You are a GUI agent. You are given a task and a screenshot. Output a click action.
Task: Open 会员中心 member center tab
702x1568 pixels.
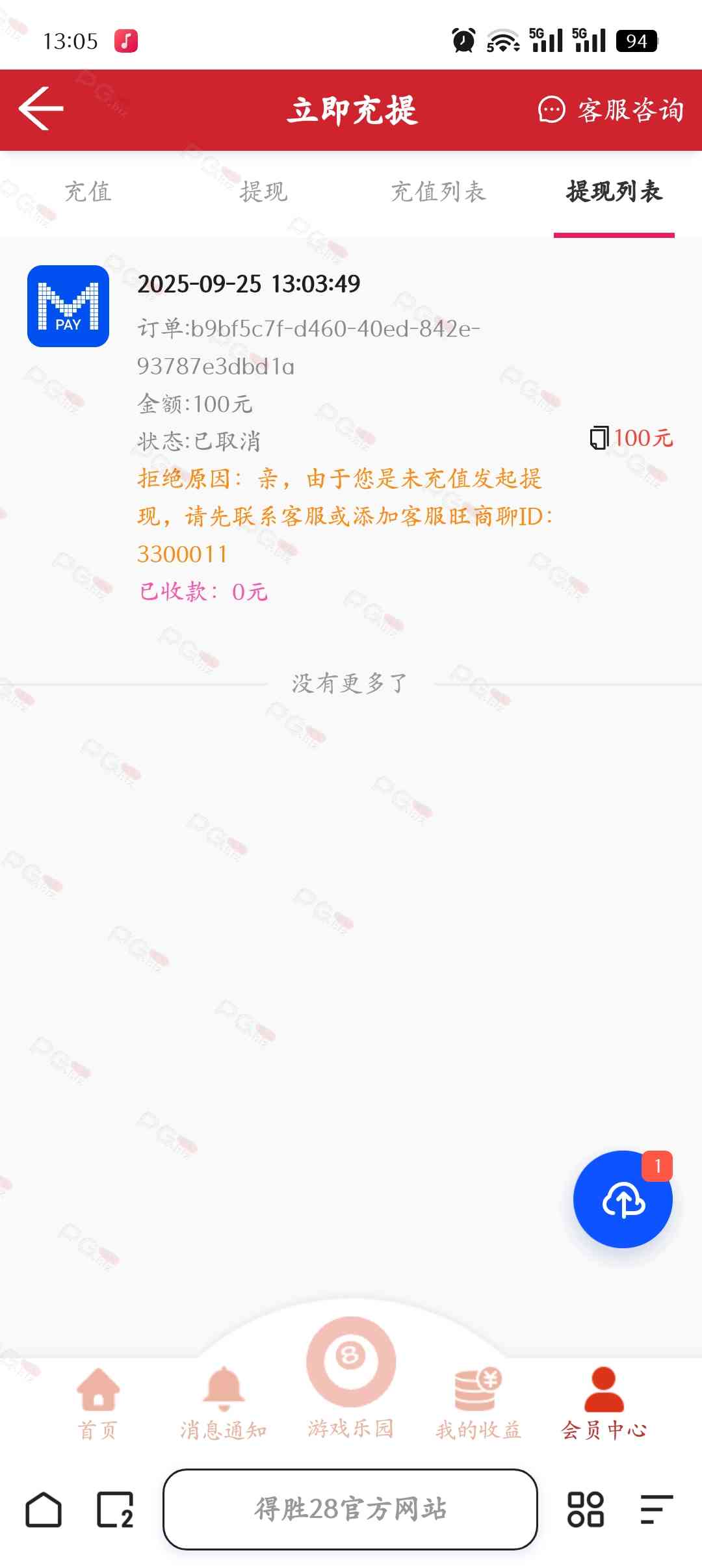point(604,1404)
